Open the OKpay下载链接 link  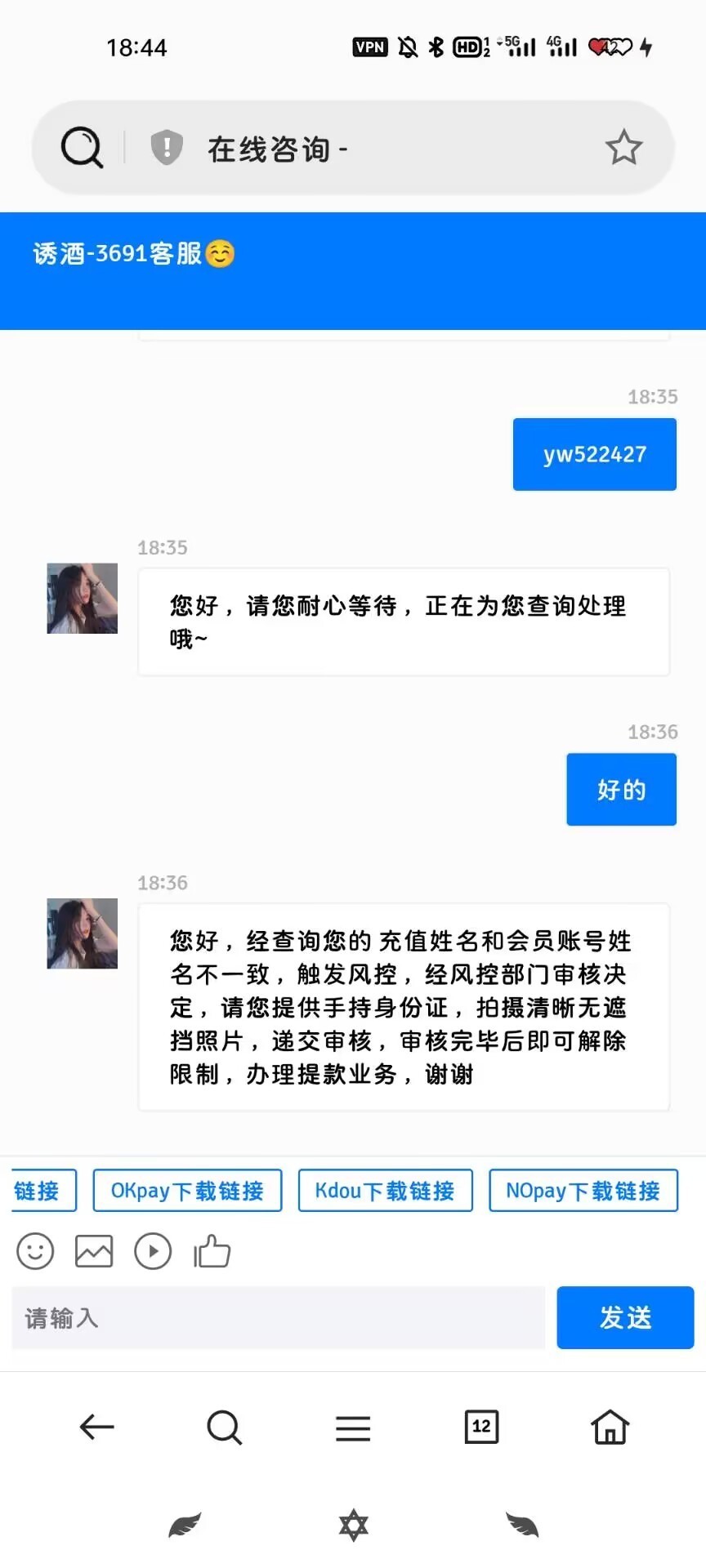187,1191
